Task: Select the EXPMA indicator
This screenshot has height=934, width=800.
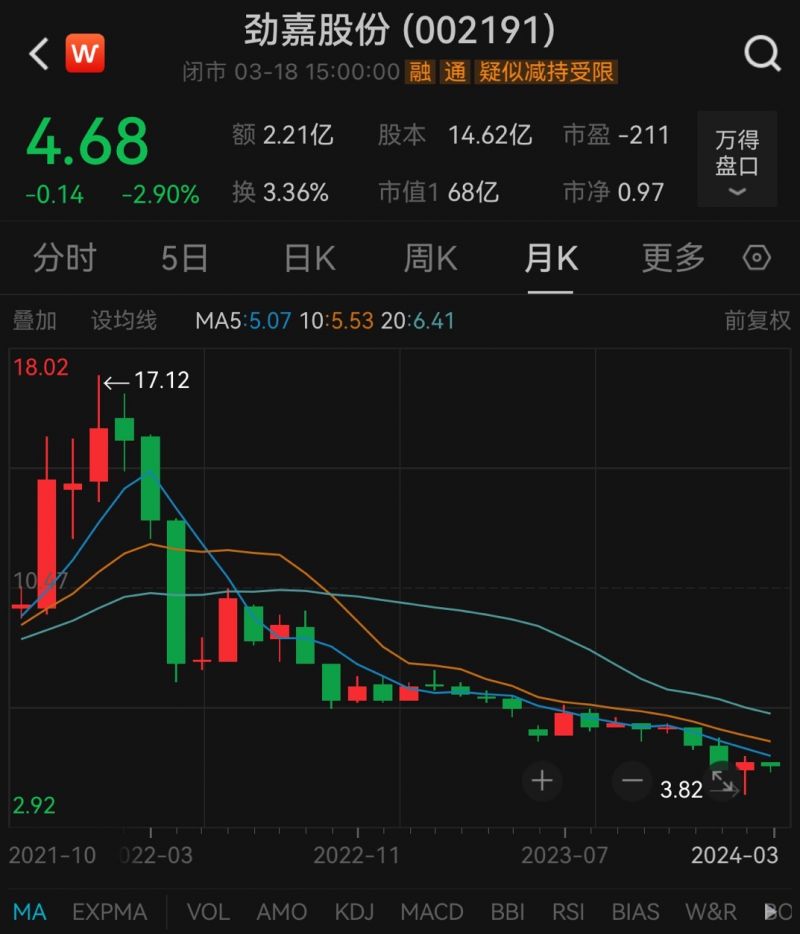Action: tap(109, 912)
